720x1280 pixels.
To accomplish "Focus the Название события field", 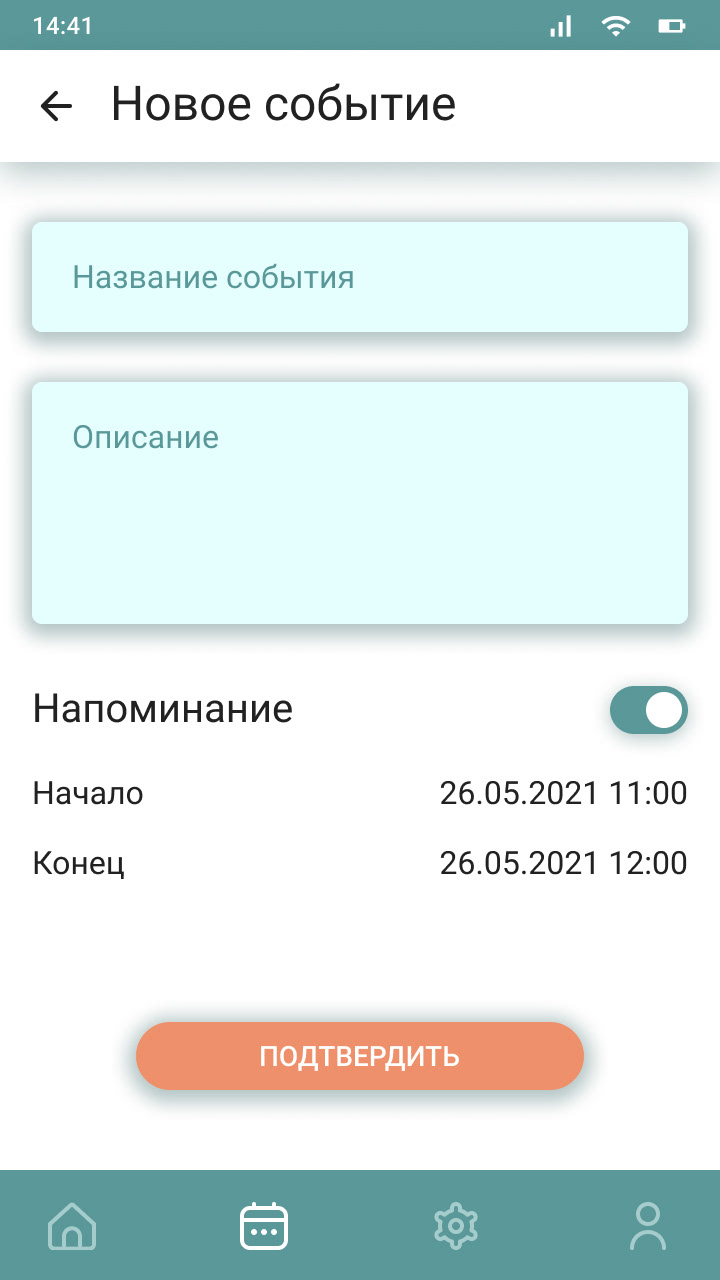I will (x=360, y=277).
